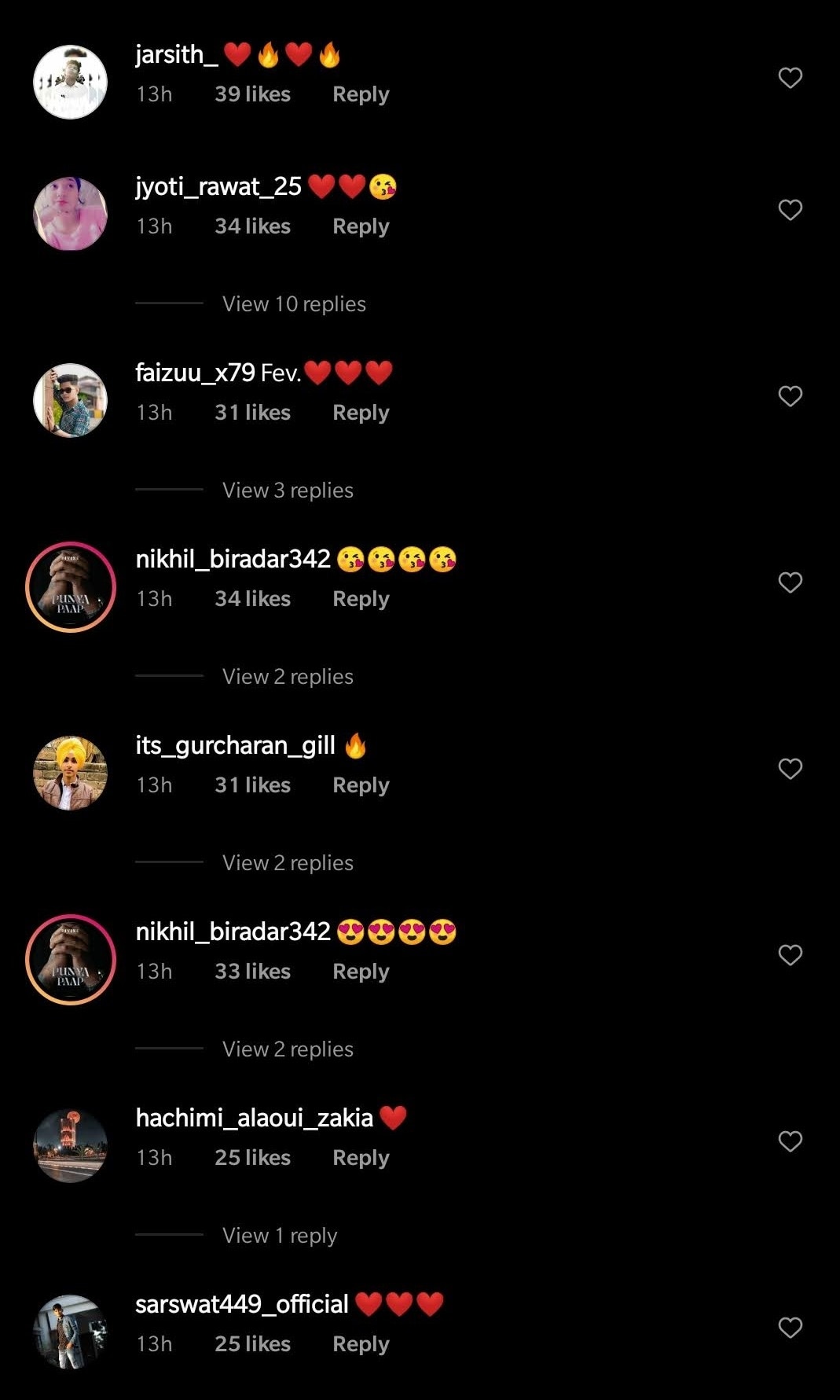The height and width of the screenshot is (1400, 840).
Task: Open faizuu_x79's profile photo
Action: pyautogui.click(x=71, y=400)
